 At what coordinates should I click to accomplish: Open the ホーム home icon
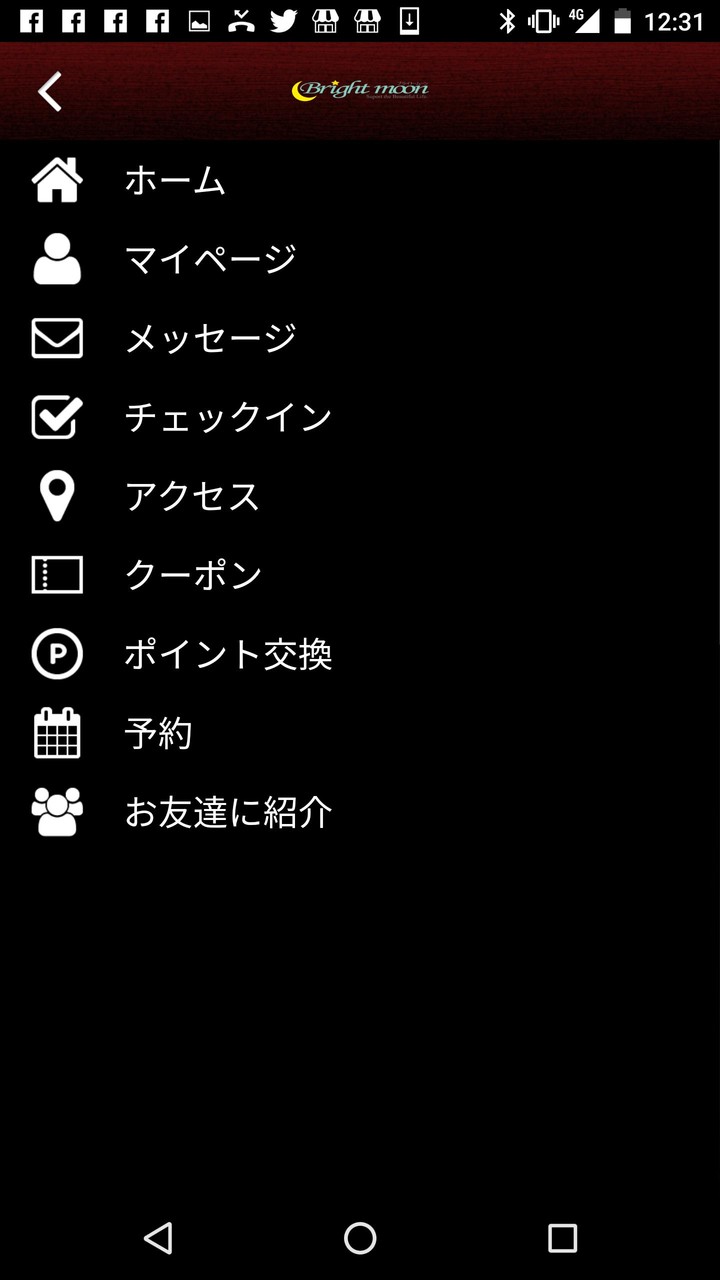57,181
